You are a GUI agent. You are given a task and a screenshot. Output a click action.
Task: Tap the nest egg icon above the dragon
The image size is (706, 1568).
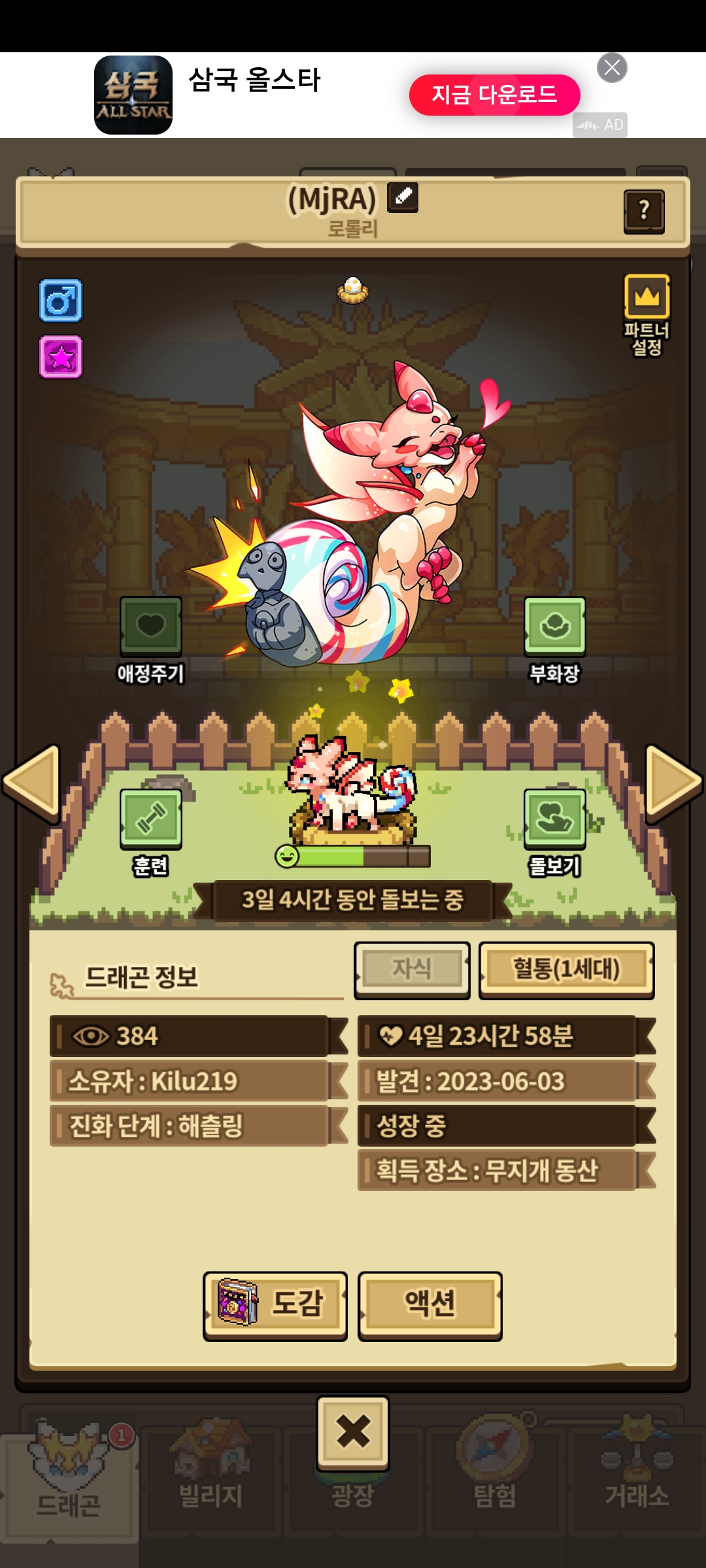[x=353, y=289]
